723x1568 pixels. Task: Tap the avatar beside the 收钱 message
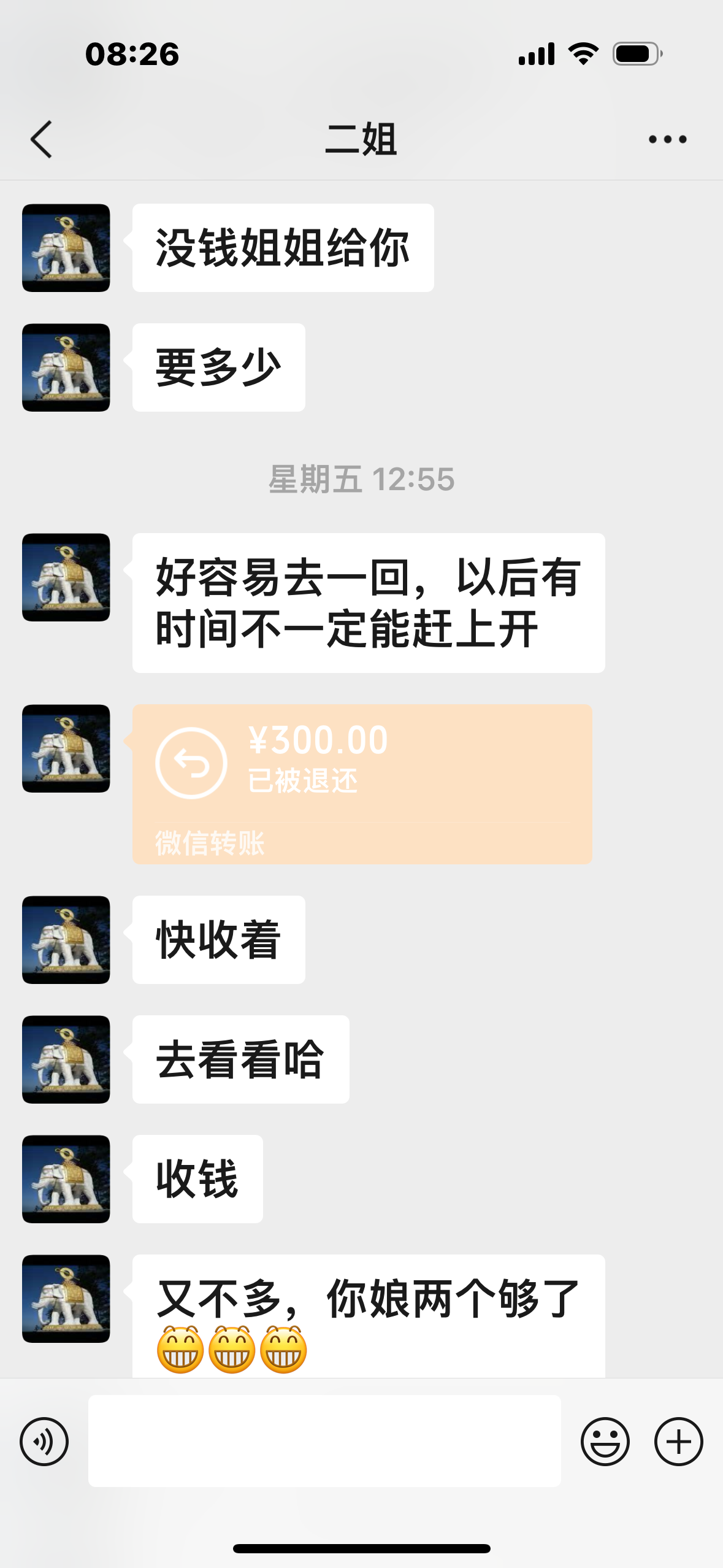click(x=66, y=1178)
